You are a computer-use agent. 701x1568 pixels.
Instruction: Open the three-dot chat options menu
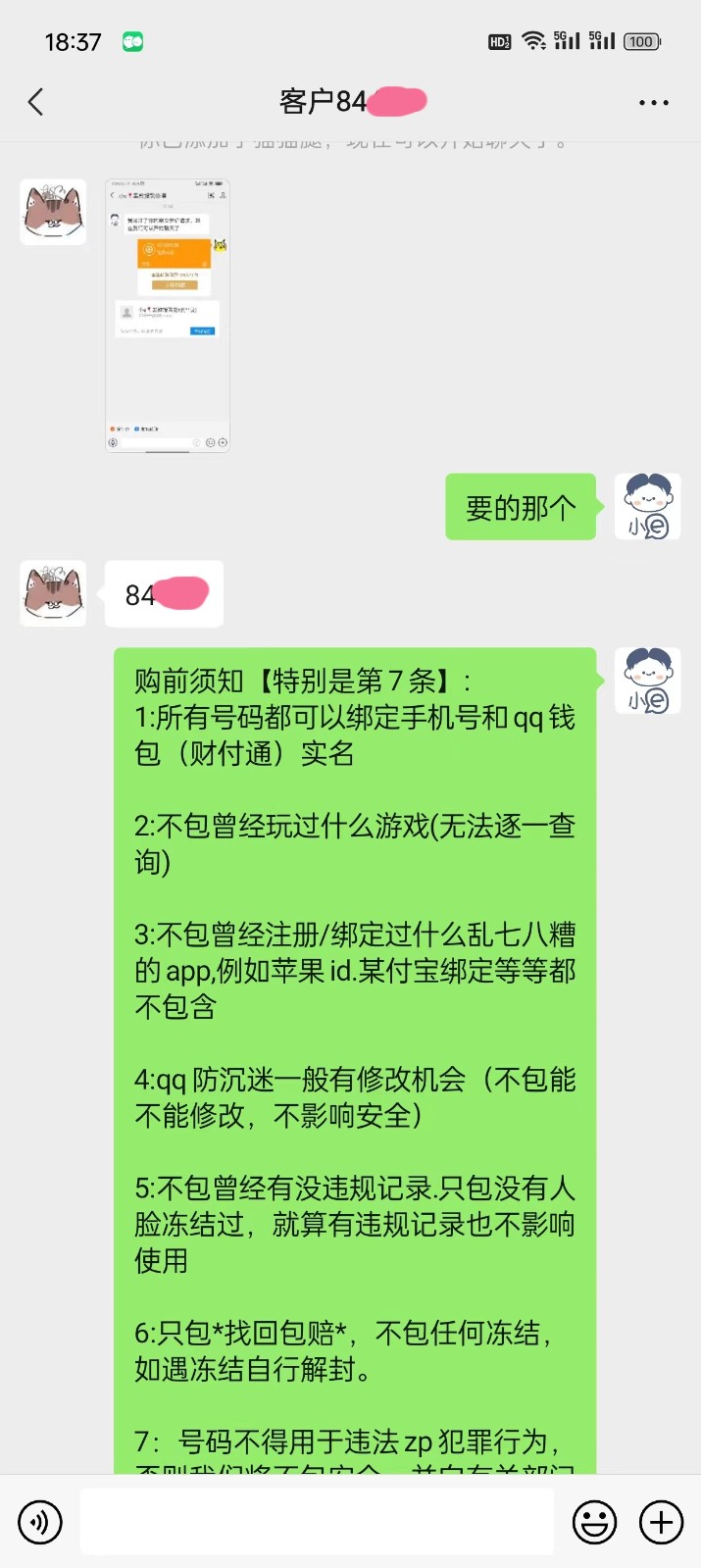653,102
